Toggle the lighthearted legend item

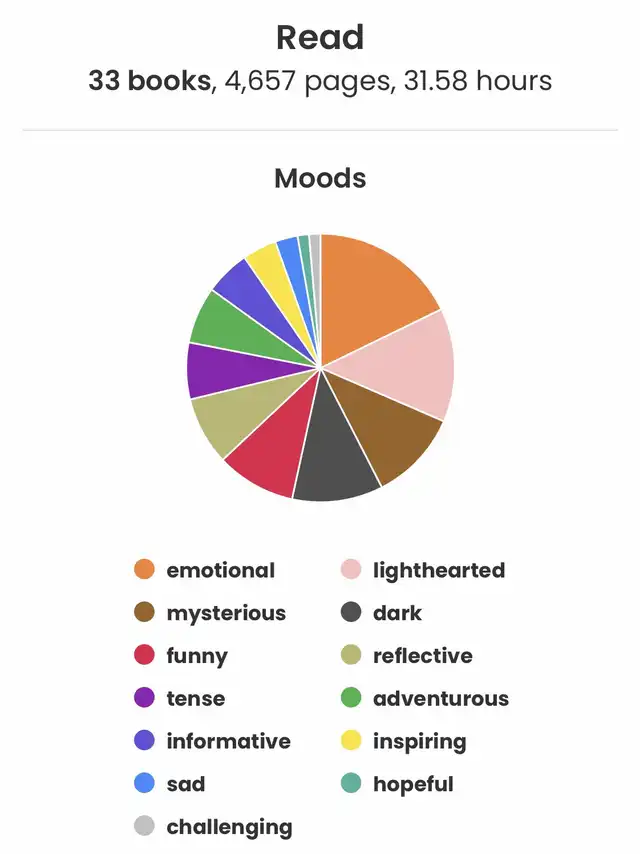click(422, 570)
